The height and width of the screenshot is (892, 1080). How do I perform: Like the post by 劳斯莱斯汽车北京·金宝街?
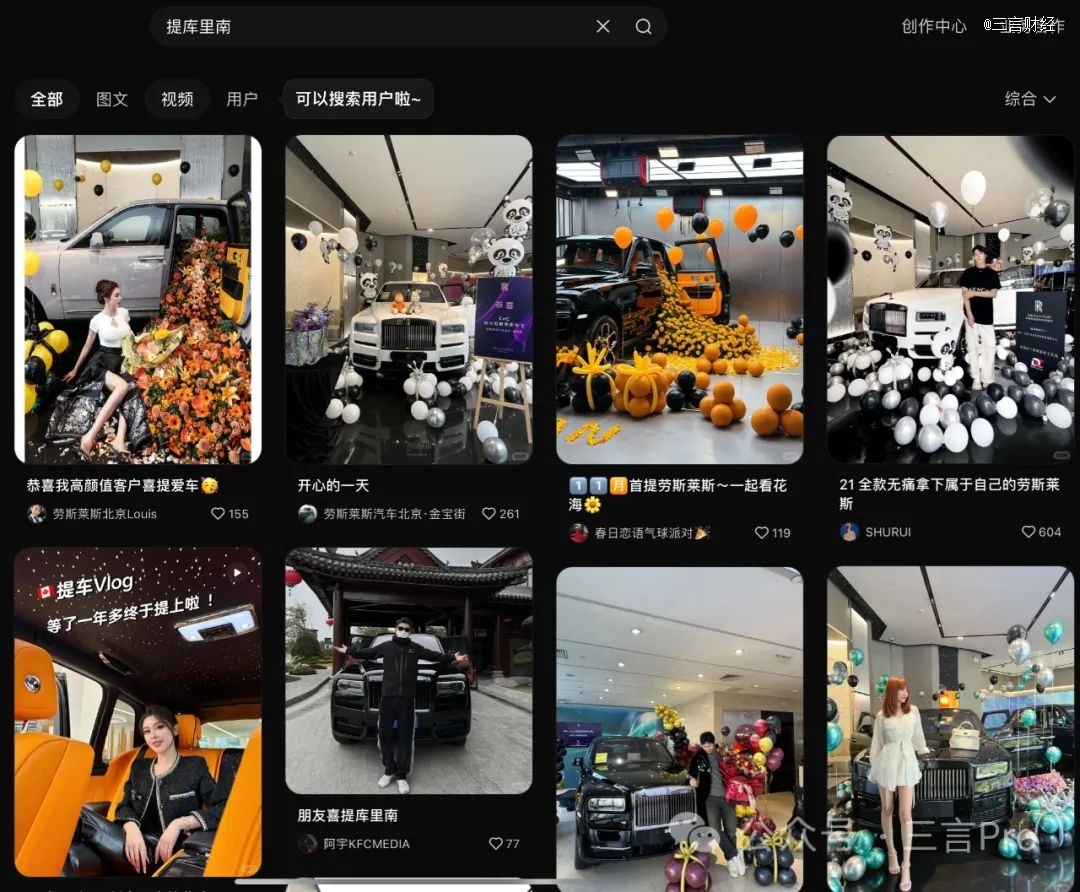click(x=490, y=514)
